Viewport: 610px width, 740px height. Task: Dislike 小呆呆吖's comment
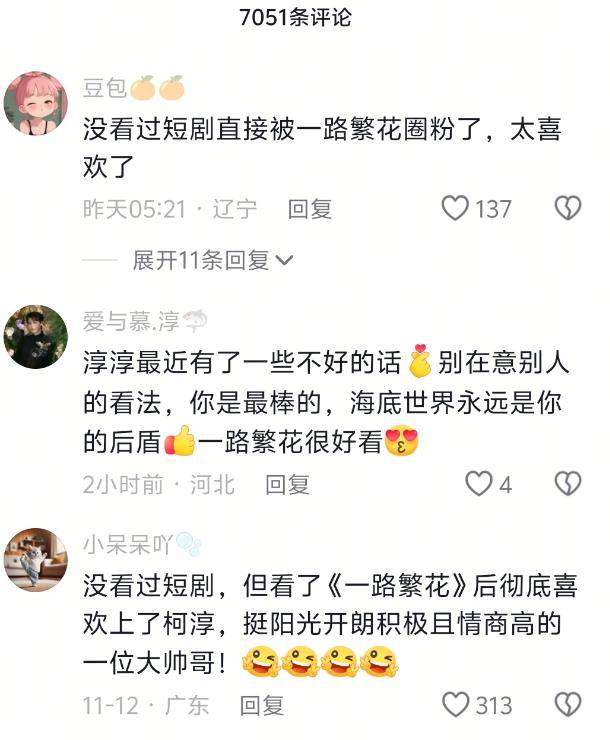coord(568,704)
